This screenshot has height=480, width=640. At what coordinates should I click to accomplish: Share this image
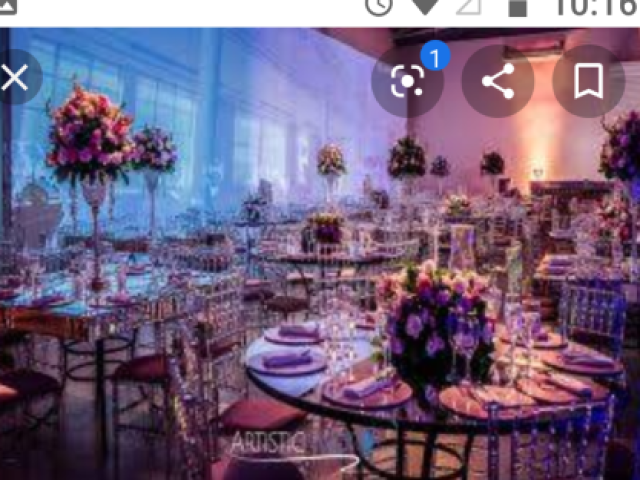coord(497,82)
